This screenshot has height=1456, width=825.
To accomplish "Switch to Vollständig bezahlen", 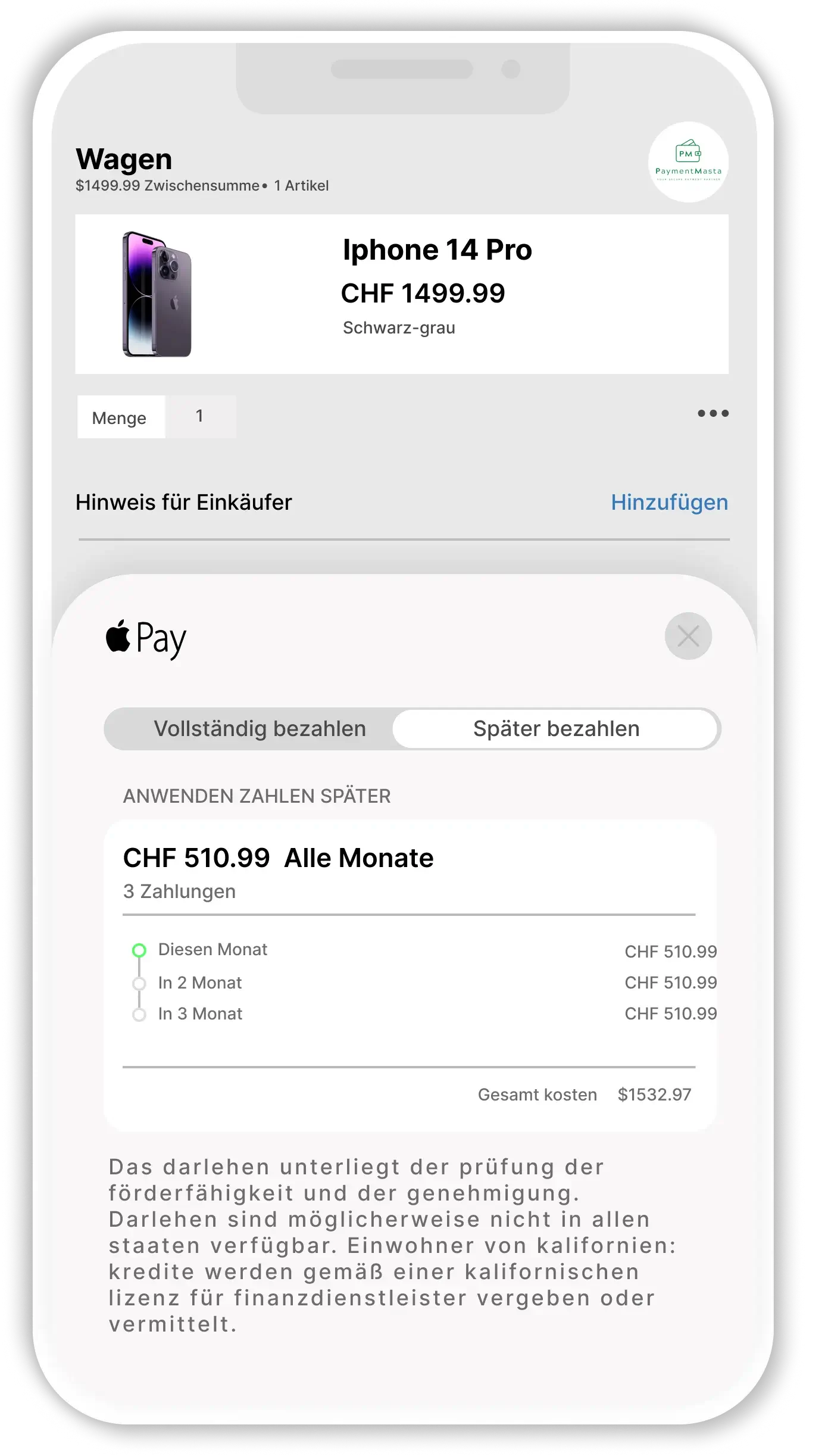I will pos(260,729).
